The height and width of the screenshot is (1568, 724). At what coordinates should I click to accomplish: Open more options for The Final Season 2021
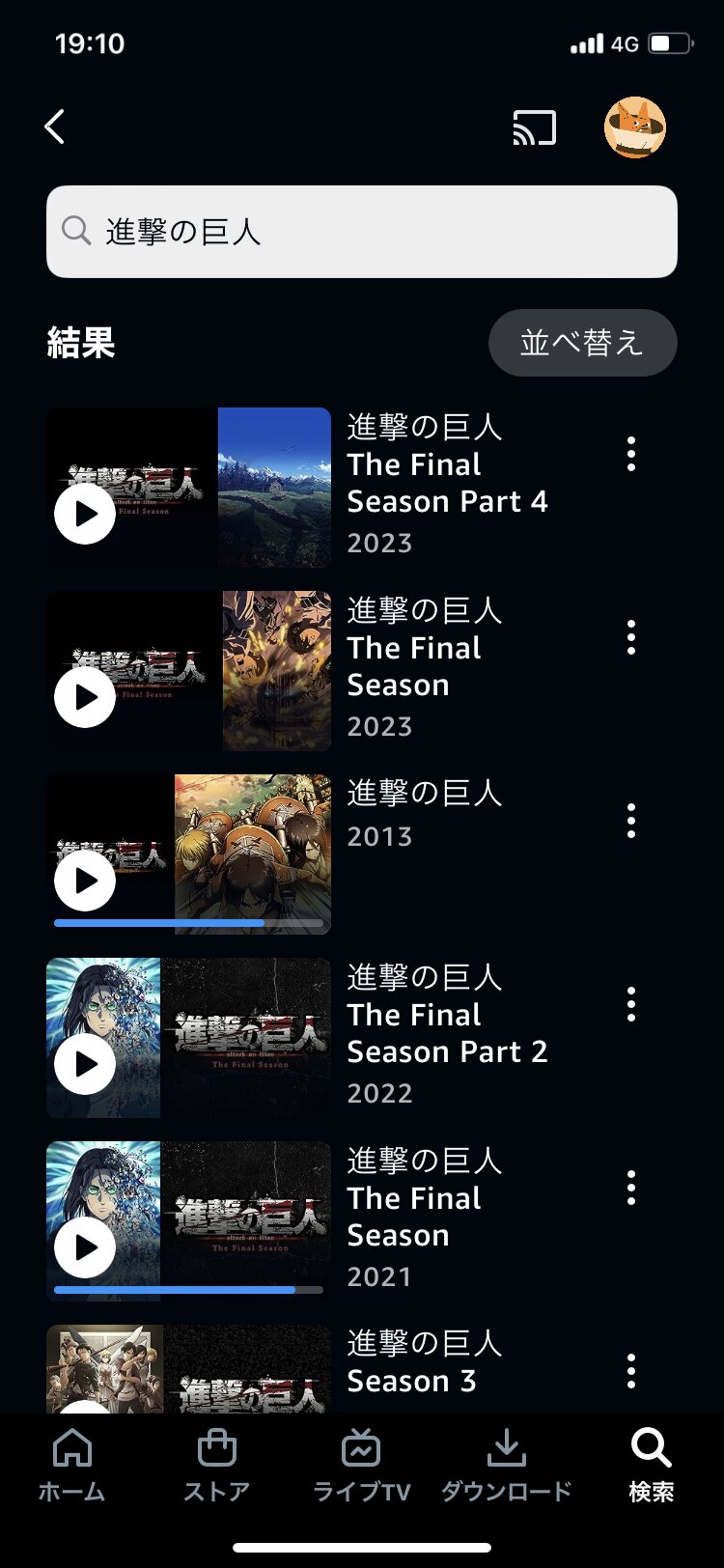631,1188
